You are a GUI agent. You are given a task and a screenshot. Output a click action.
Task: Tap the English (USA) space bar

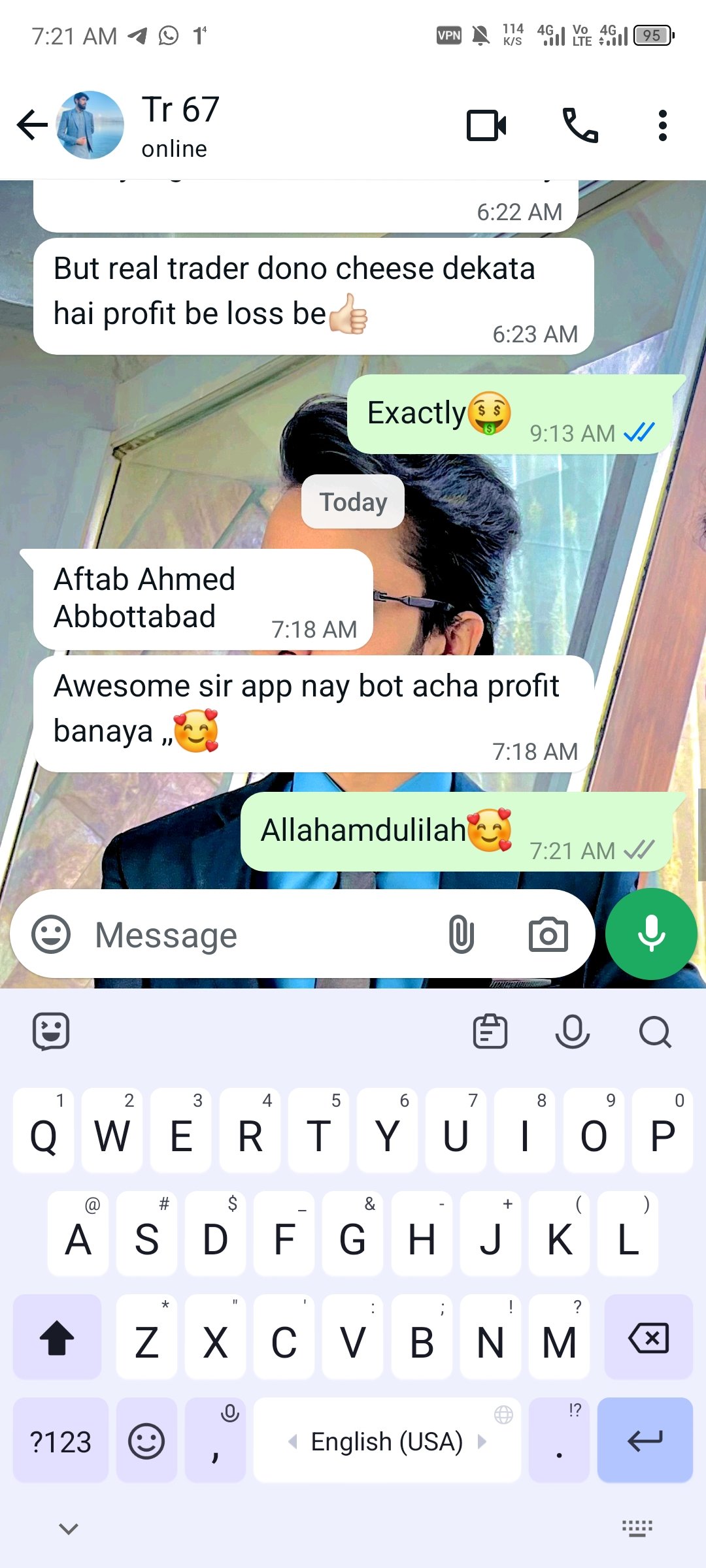[387, 1441]
